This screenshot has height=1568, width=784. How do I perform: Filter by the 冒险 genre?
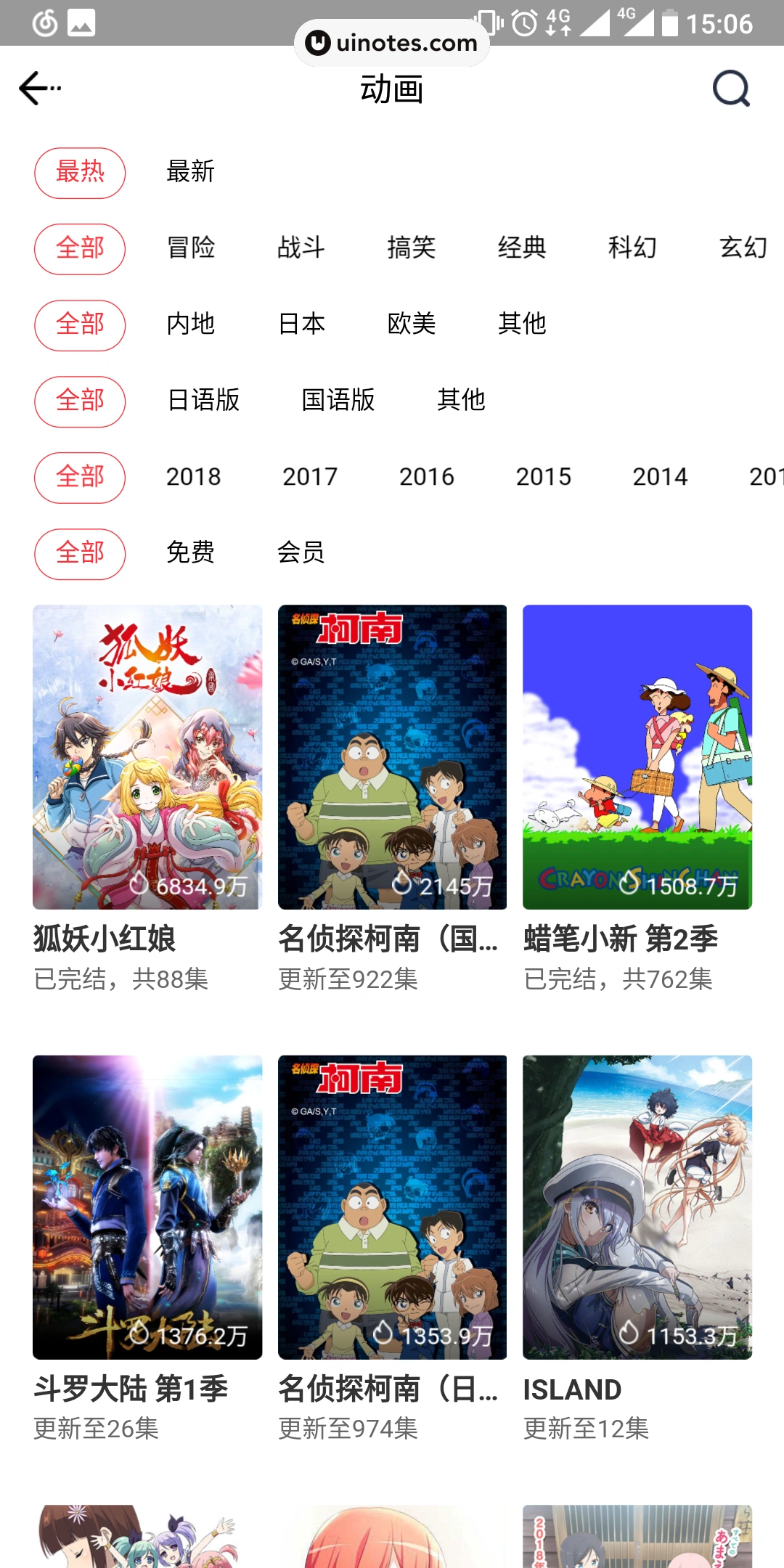pos(190,248)
